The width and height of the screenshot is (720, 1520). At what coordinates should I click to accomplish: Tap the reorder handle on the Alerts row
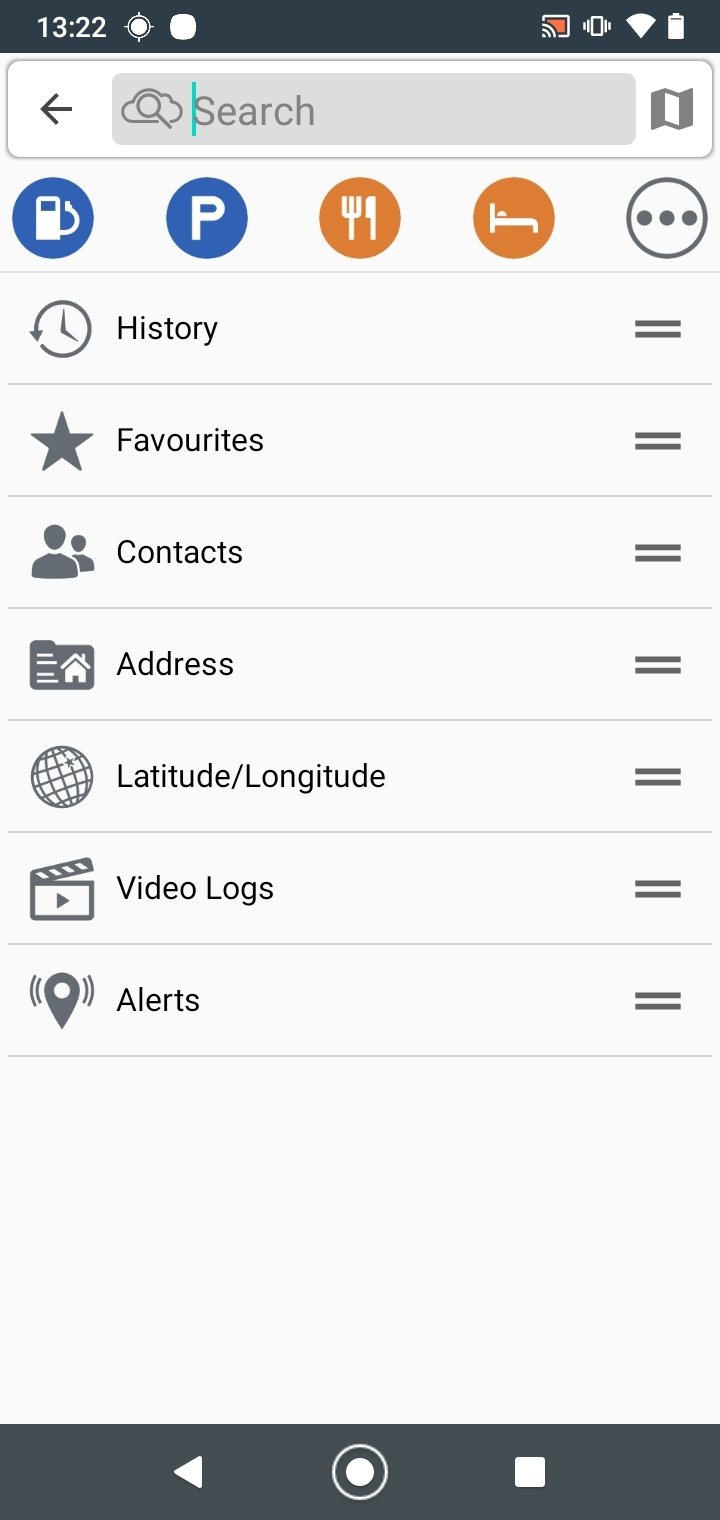pyautogui.click(x=658, y=1001)
